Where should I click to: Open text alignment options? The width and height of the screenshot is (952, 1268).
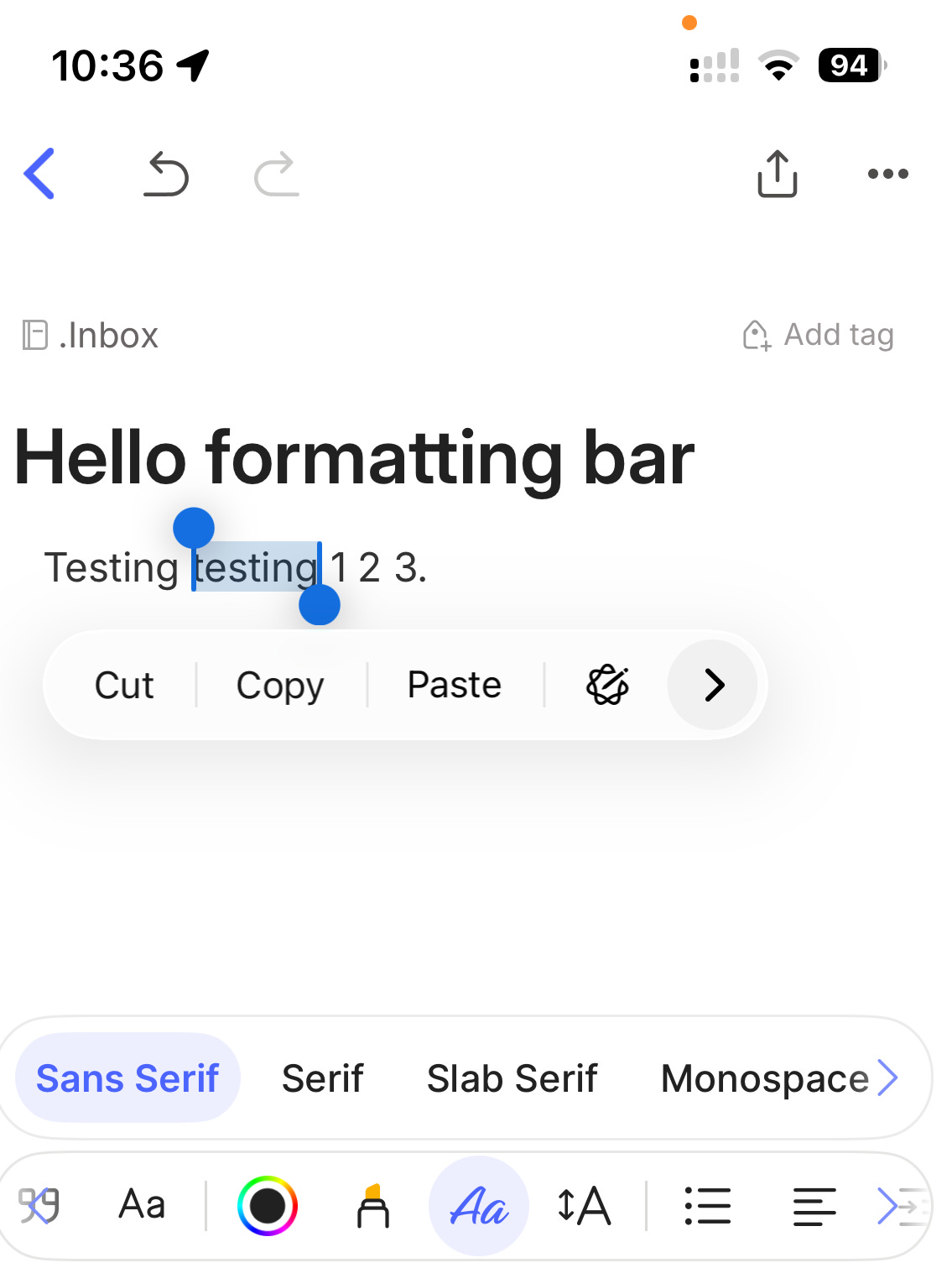(814, 1206)
